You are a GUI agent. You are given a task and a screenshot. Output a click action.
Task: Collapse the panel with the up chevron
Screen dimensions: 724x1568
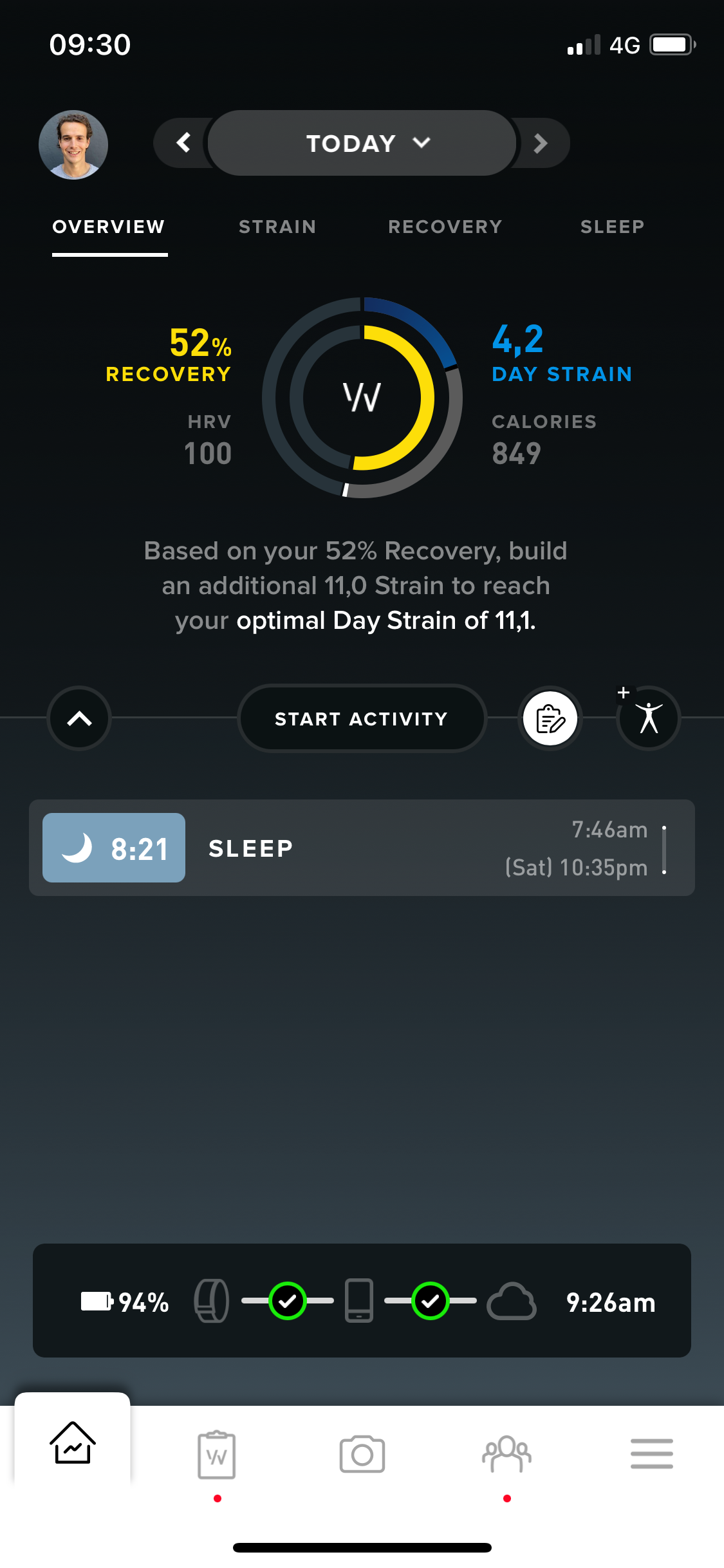pos(79,718)
